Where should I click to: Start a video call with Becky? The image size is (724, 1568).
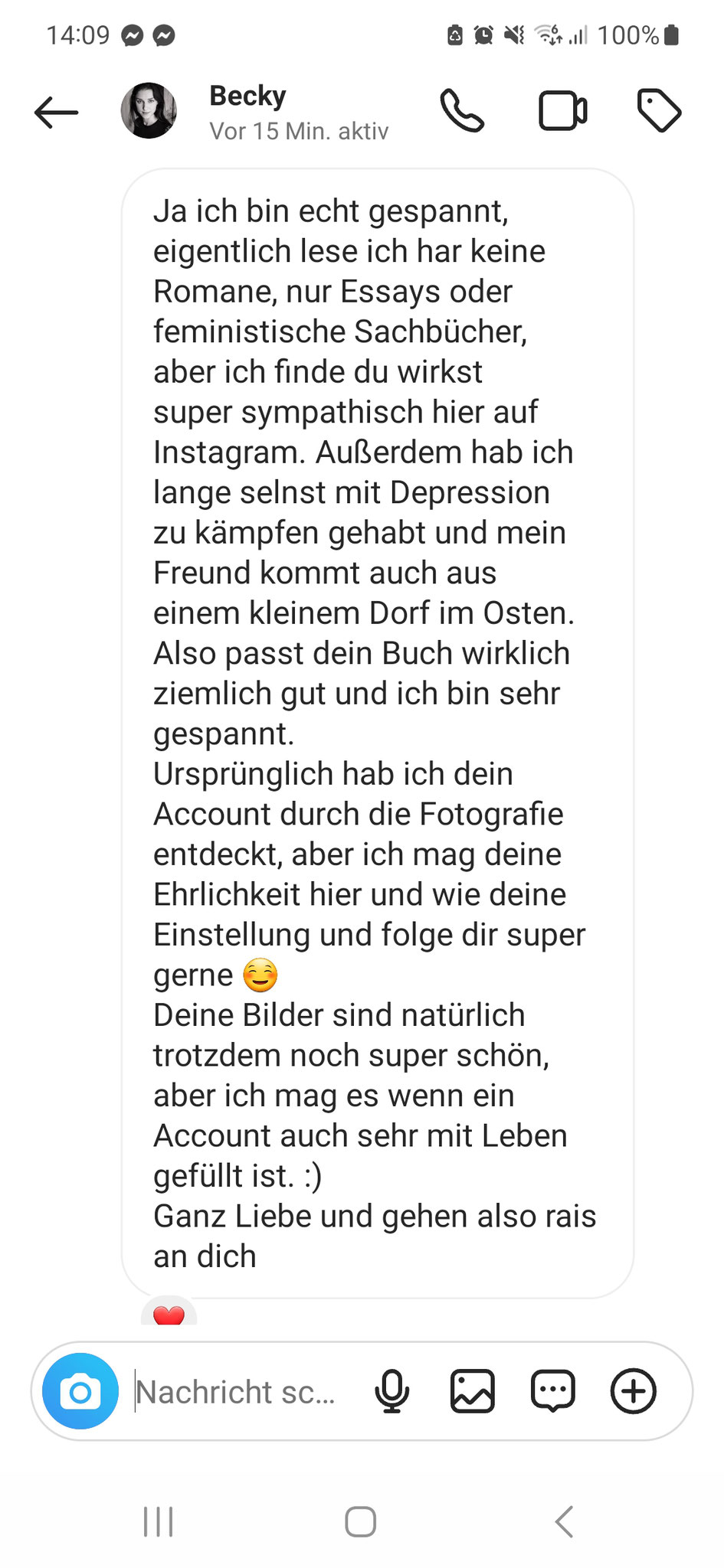562,112
